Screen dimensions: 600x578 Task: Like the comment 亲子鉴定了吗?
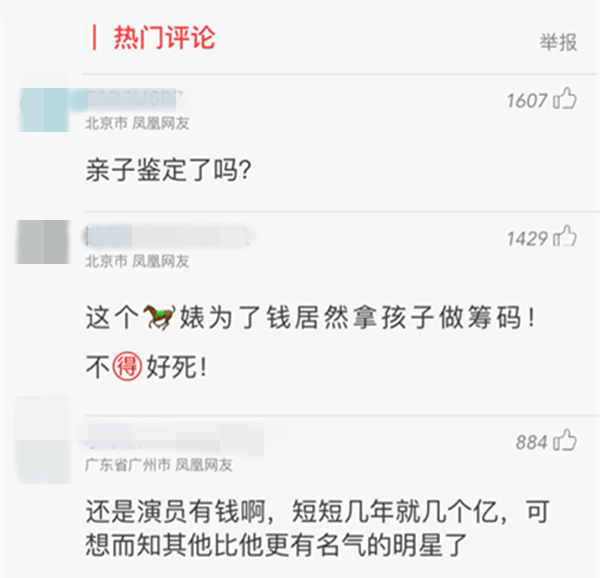point(566,99)
